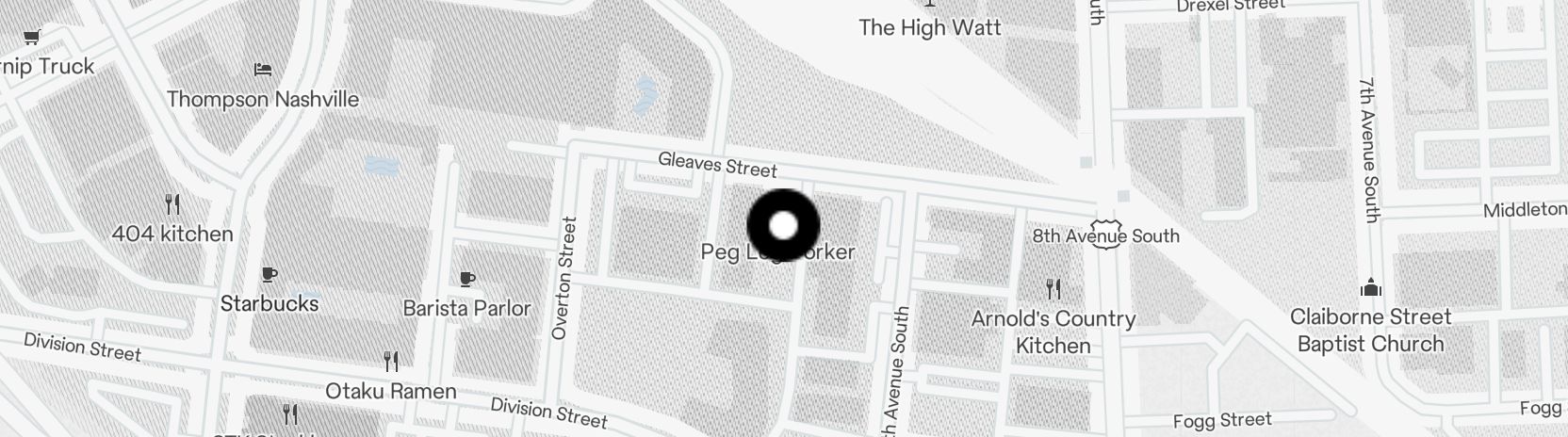Open the Starbucks place marker
1568x437 pixels.
[269, 275]
